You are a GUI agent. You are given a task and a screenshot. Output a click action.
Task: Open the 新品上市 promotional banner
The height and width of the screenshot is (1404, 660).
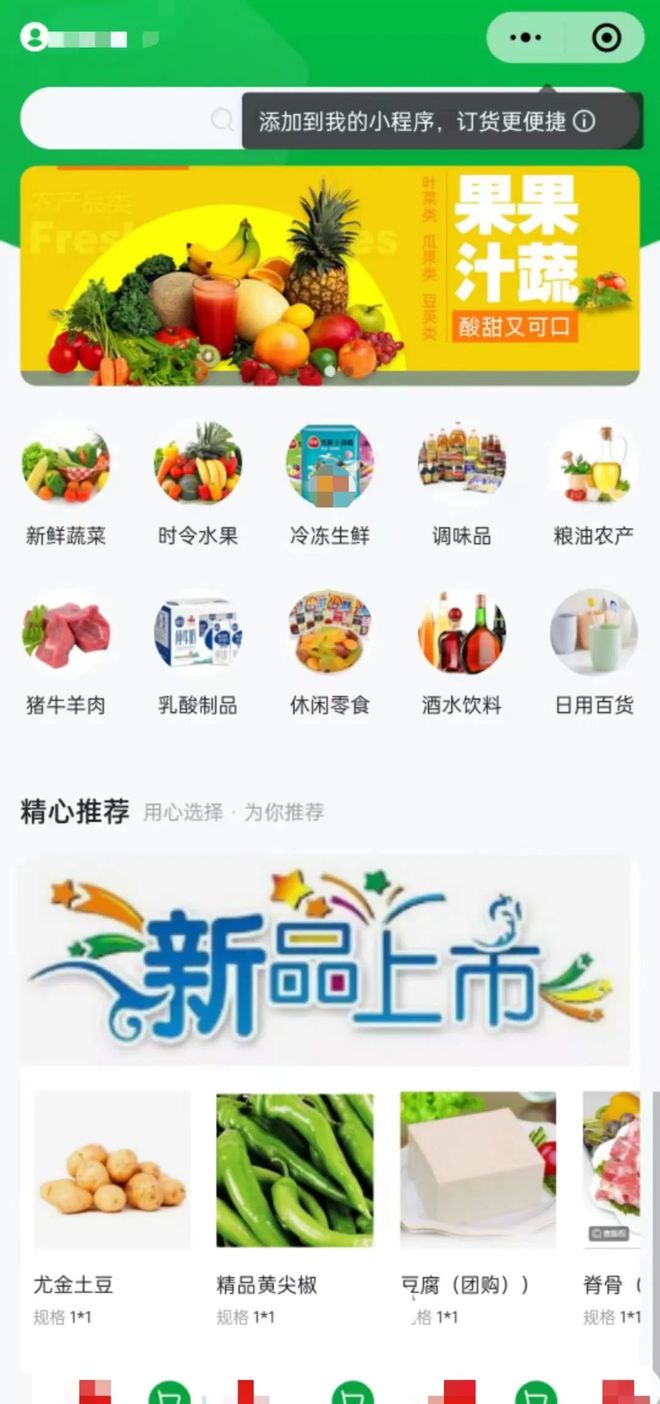coord(325,960)
